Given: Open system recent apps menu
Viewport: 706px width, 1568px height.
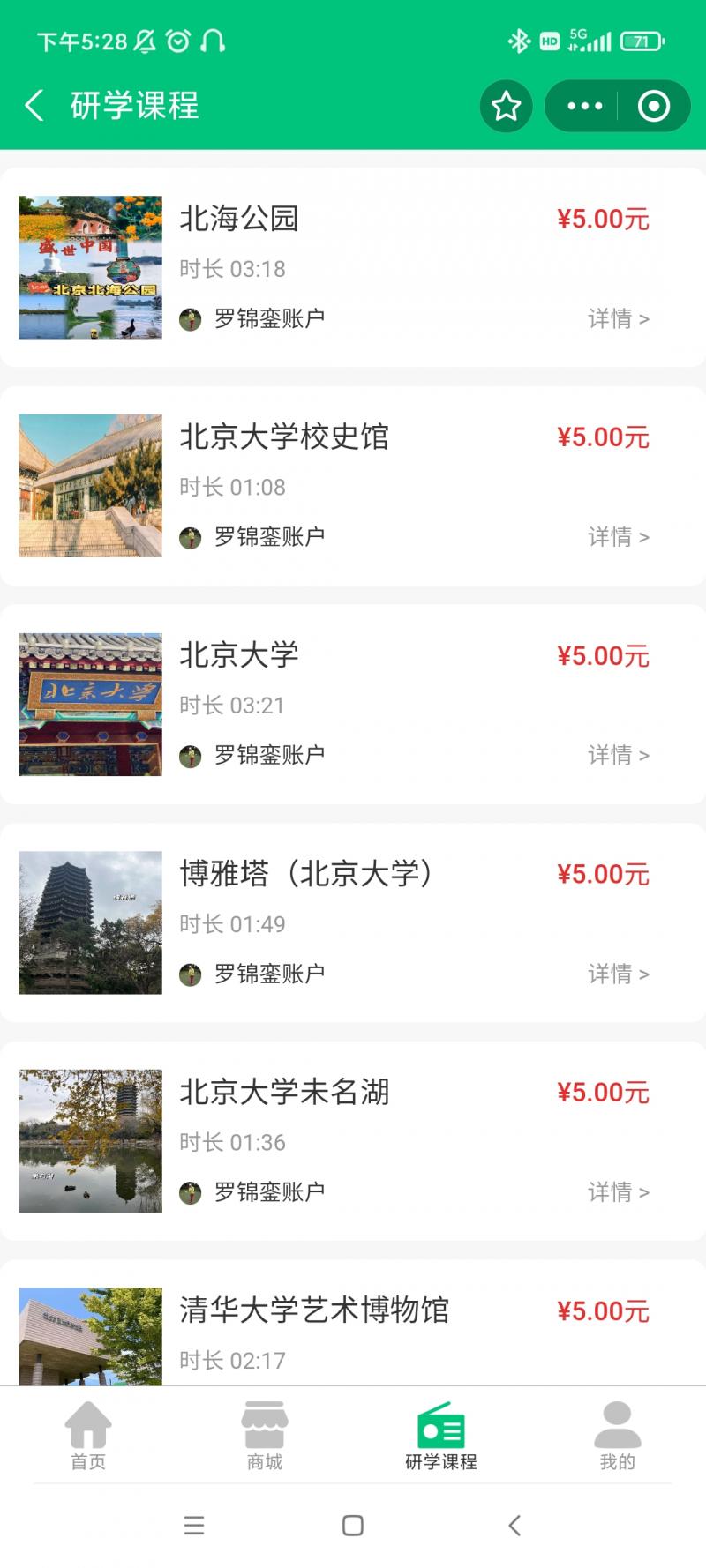Looking at the screenshot, I should 194,1526.
